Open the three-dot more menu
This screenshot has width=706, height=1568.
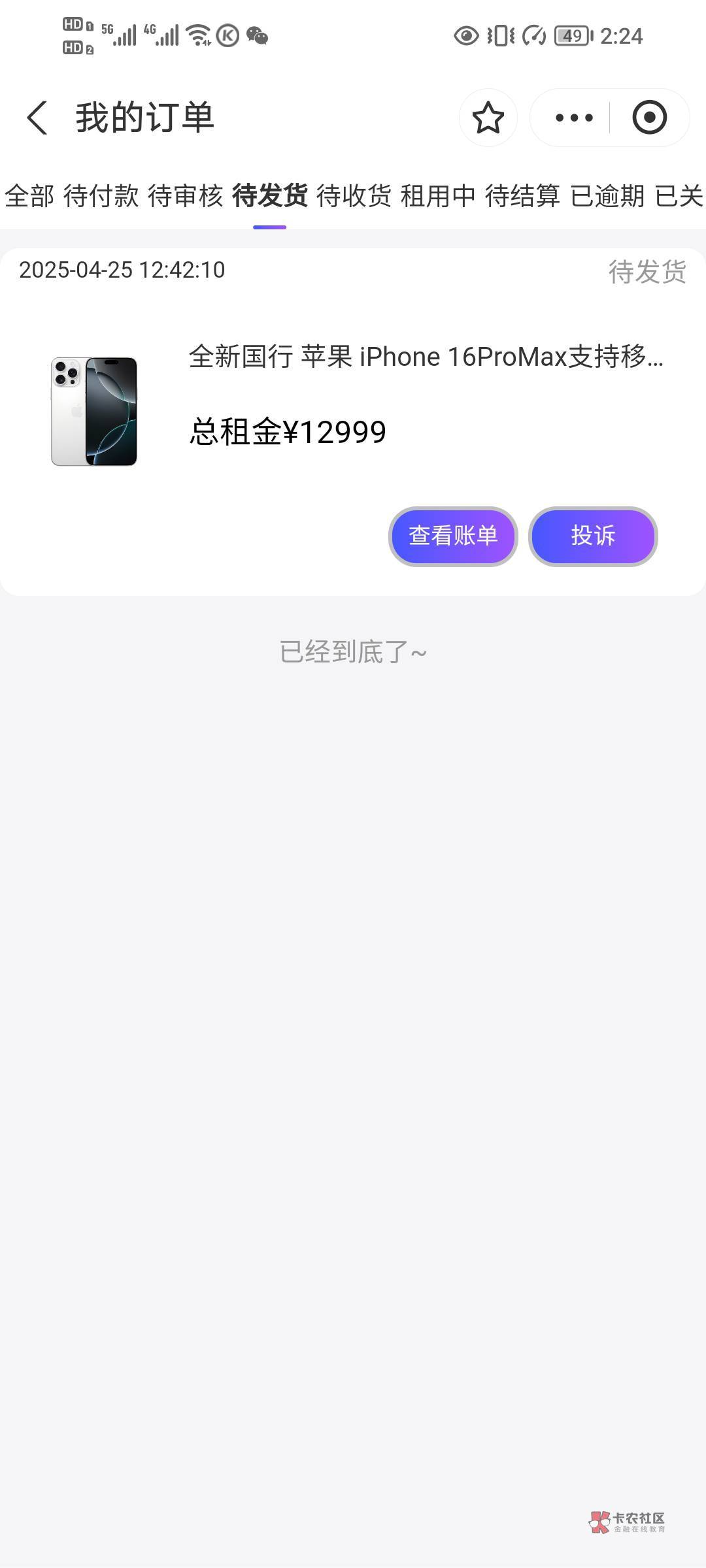[573, 118]
